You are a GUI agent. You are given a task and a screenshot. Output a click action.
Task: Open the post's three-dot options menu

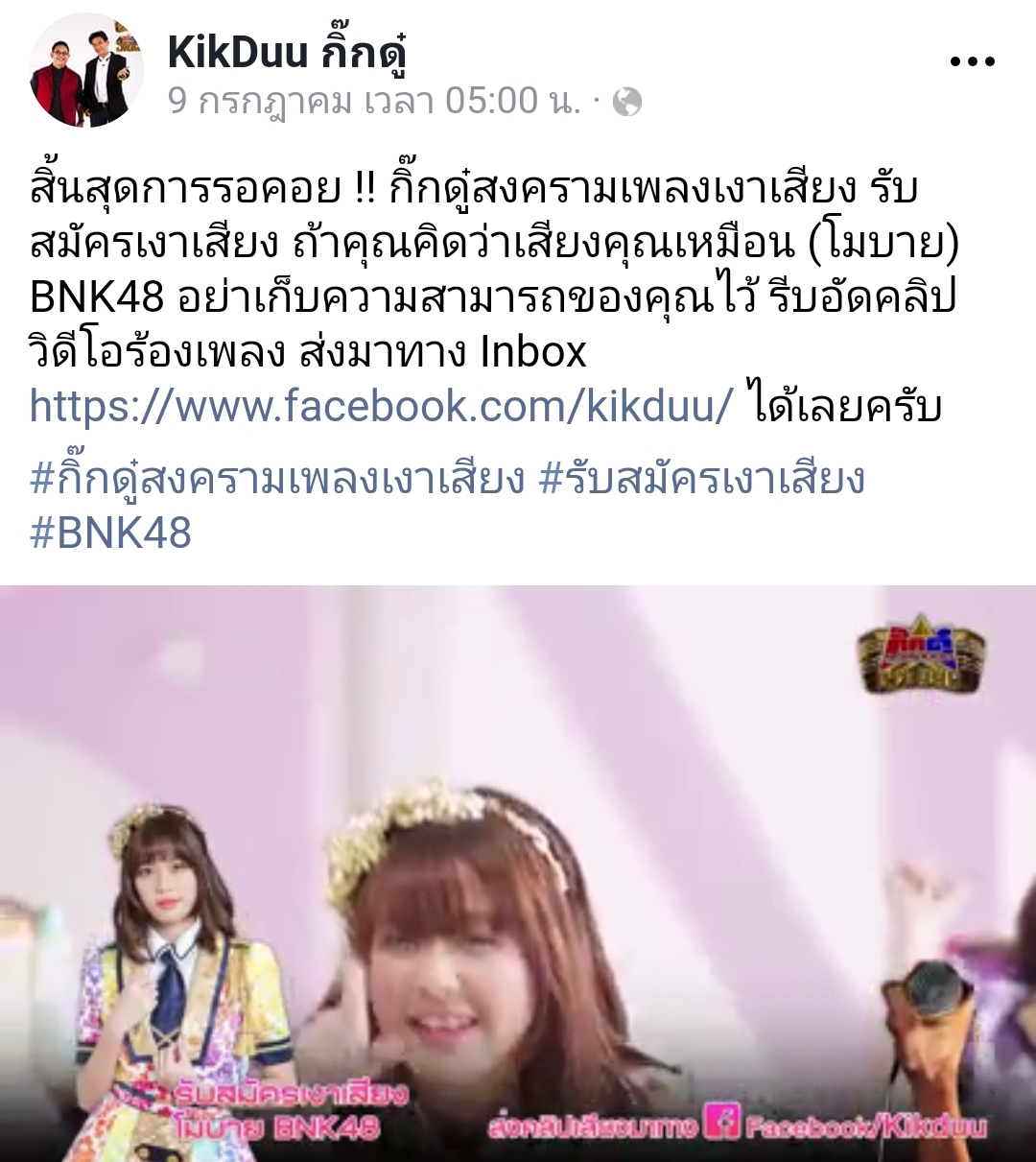[972, 62]
